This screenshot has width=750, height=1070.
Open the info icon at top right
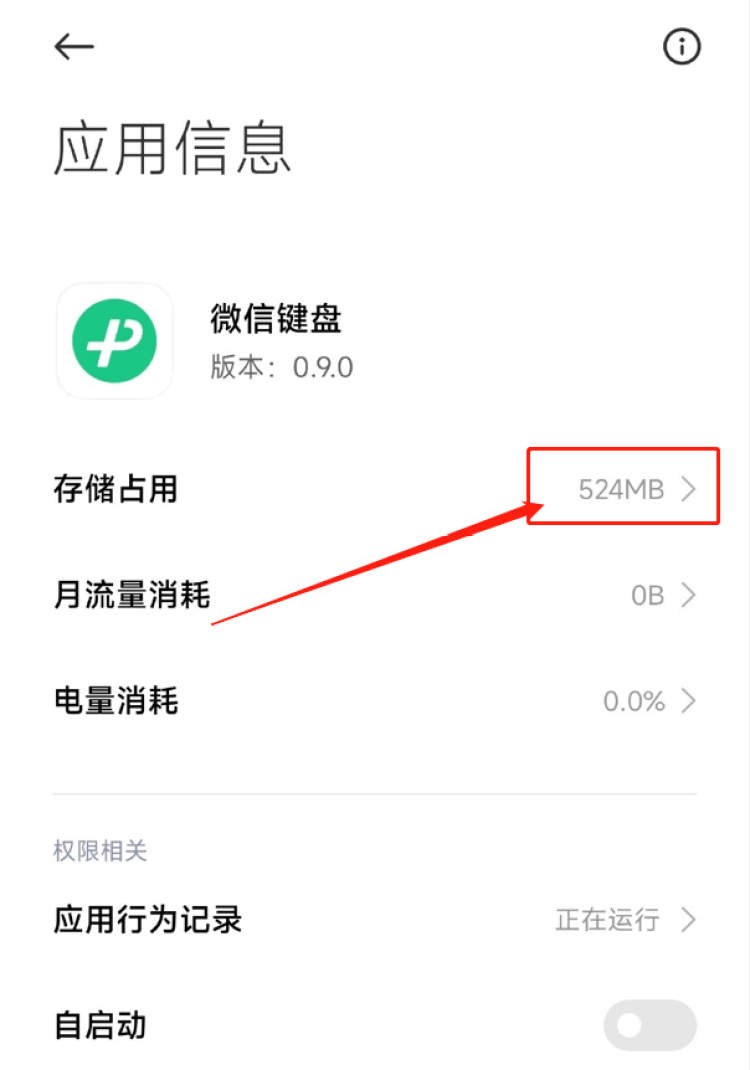681,46
